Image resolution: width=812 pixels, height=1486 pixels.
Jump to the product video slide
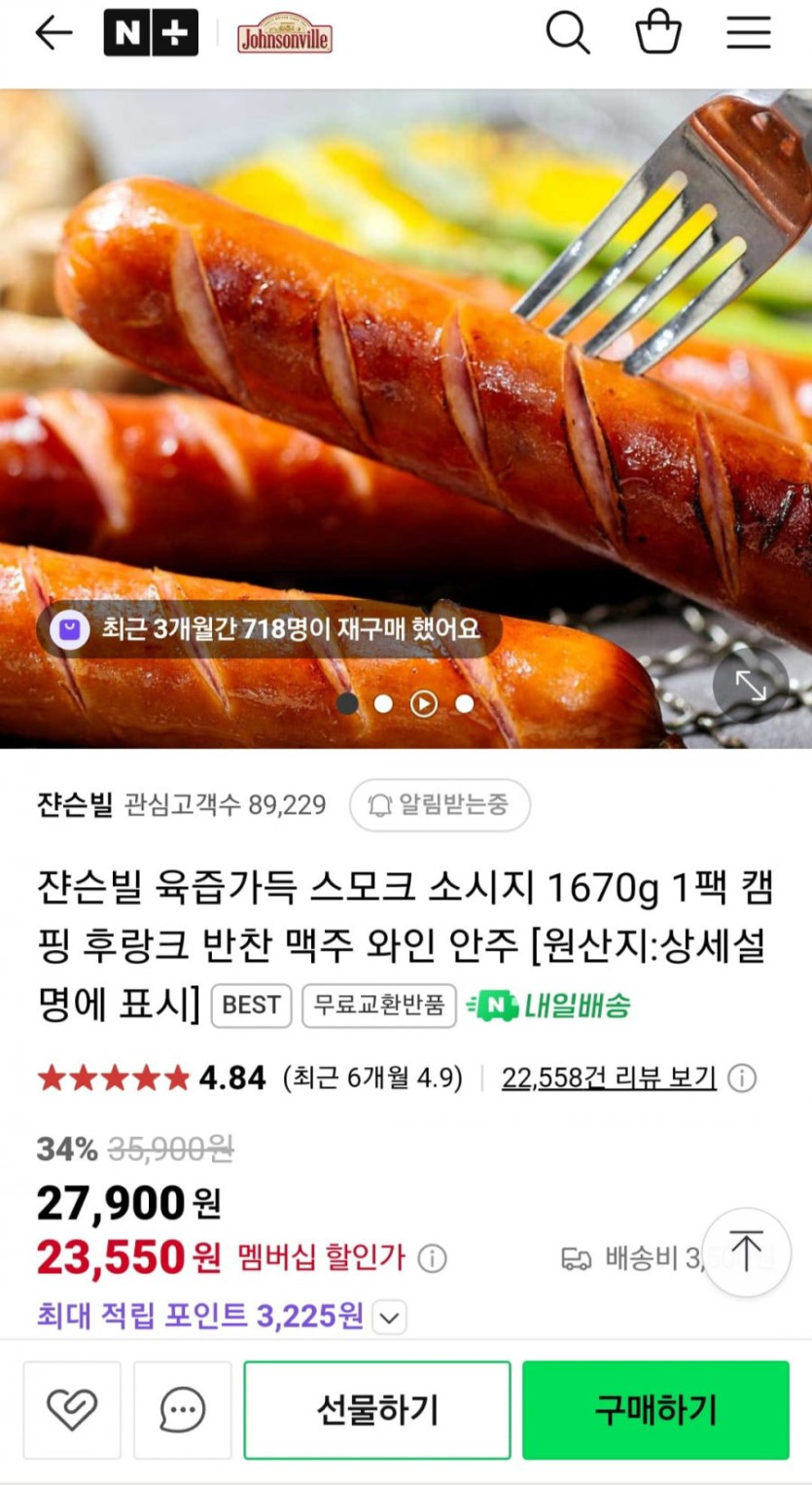[x=424, y=703]
